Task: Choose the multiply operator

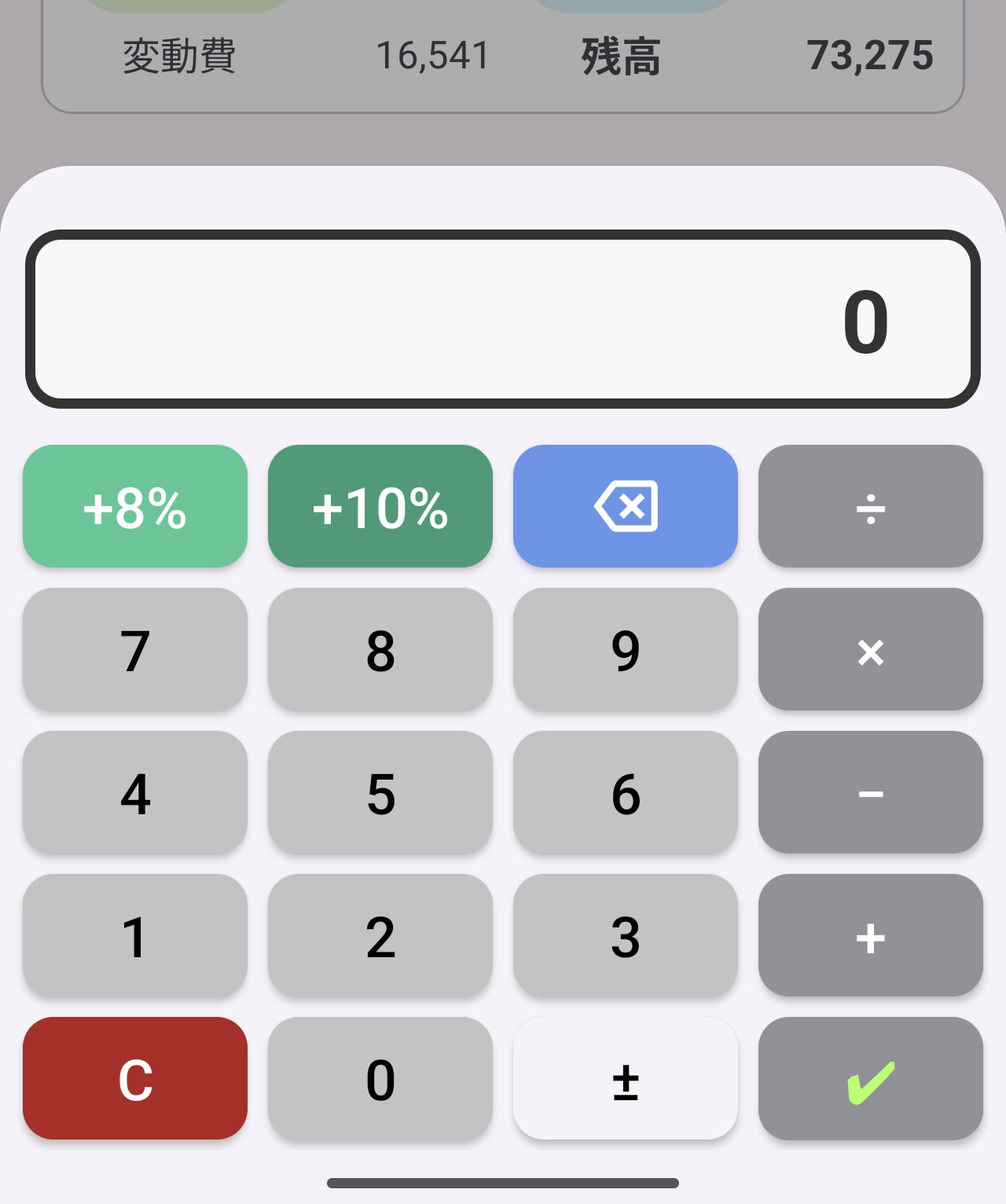Action: tap(871, 650)
